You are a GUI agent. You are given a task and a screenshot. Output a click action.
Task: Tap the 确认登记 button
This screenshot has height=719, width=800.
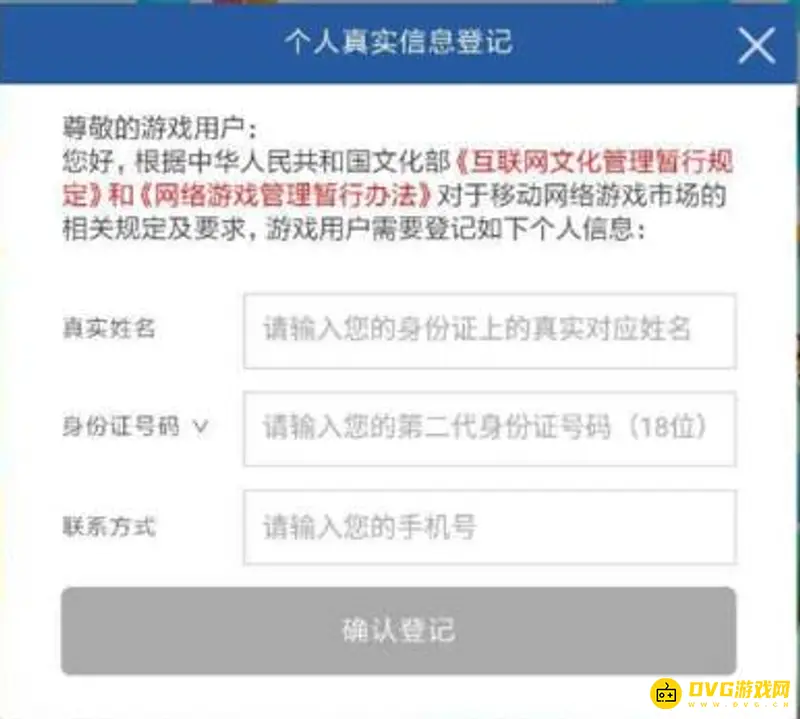[398, 631]
